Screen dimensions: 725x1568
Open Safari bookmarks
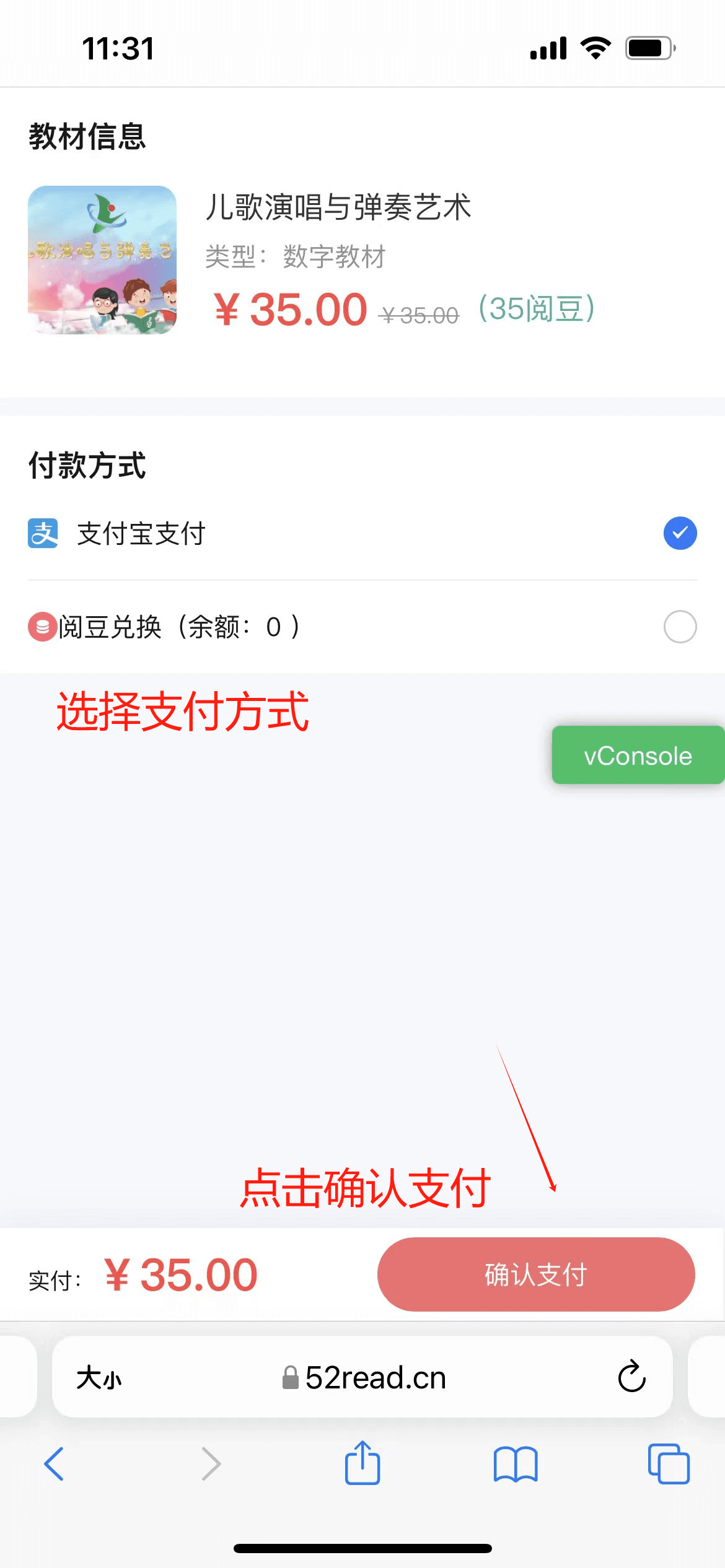pyautogui.click(x=516, y=1464)
